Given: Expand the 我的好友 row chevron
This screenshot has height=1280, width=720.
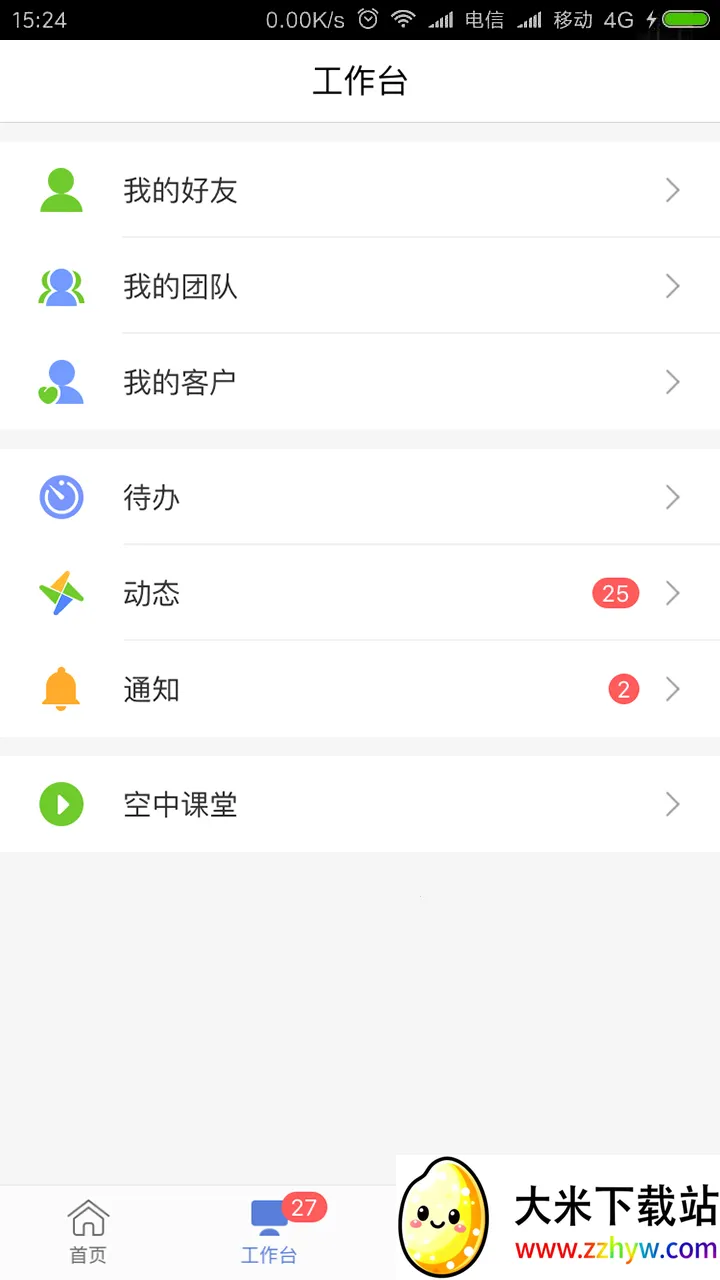Looking at the screenshot, I should coord(673,190).
